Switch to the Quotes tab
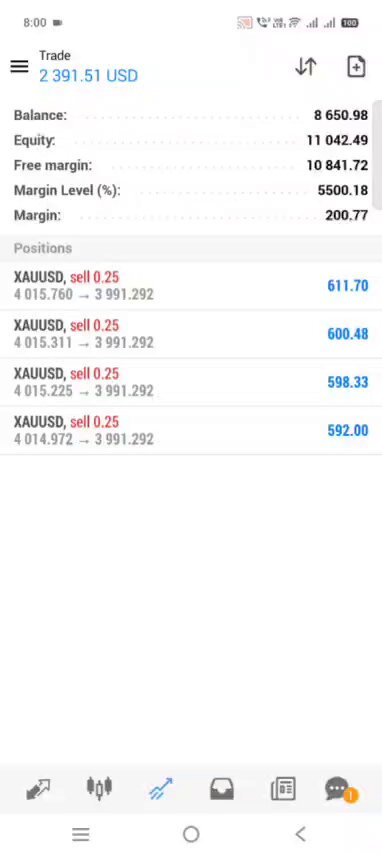Image resolution: width=382 pixels, height=854 pixels. (x=38, y=788)
